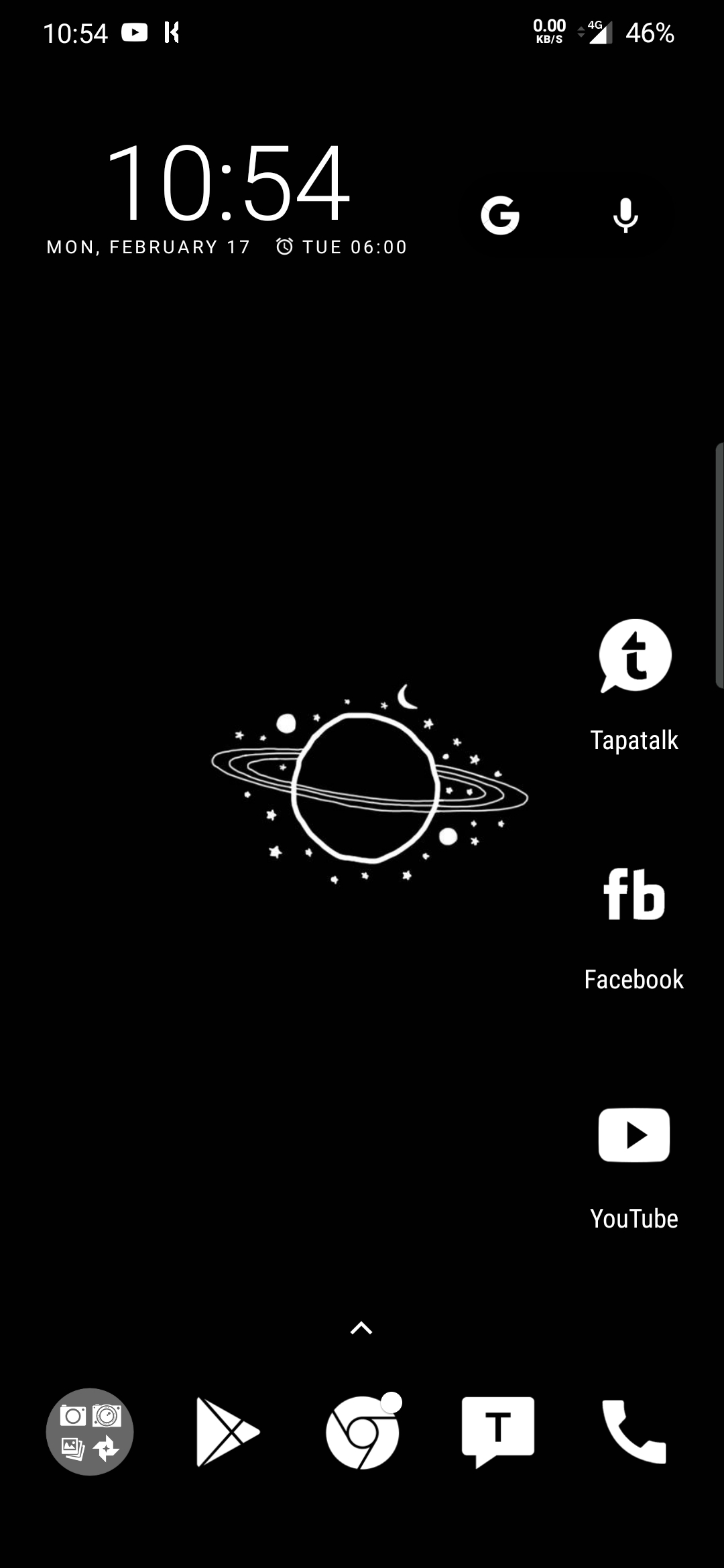This screenshot has width=724, height=1568.
Task: Expand the app drawer arrow
Action: [x=361, y=1327]
